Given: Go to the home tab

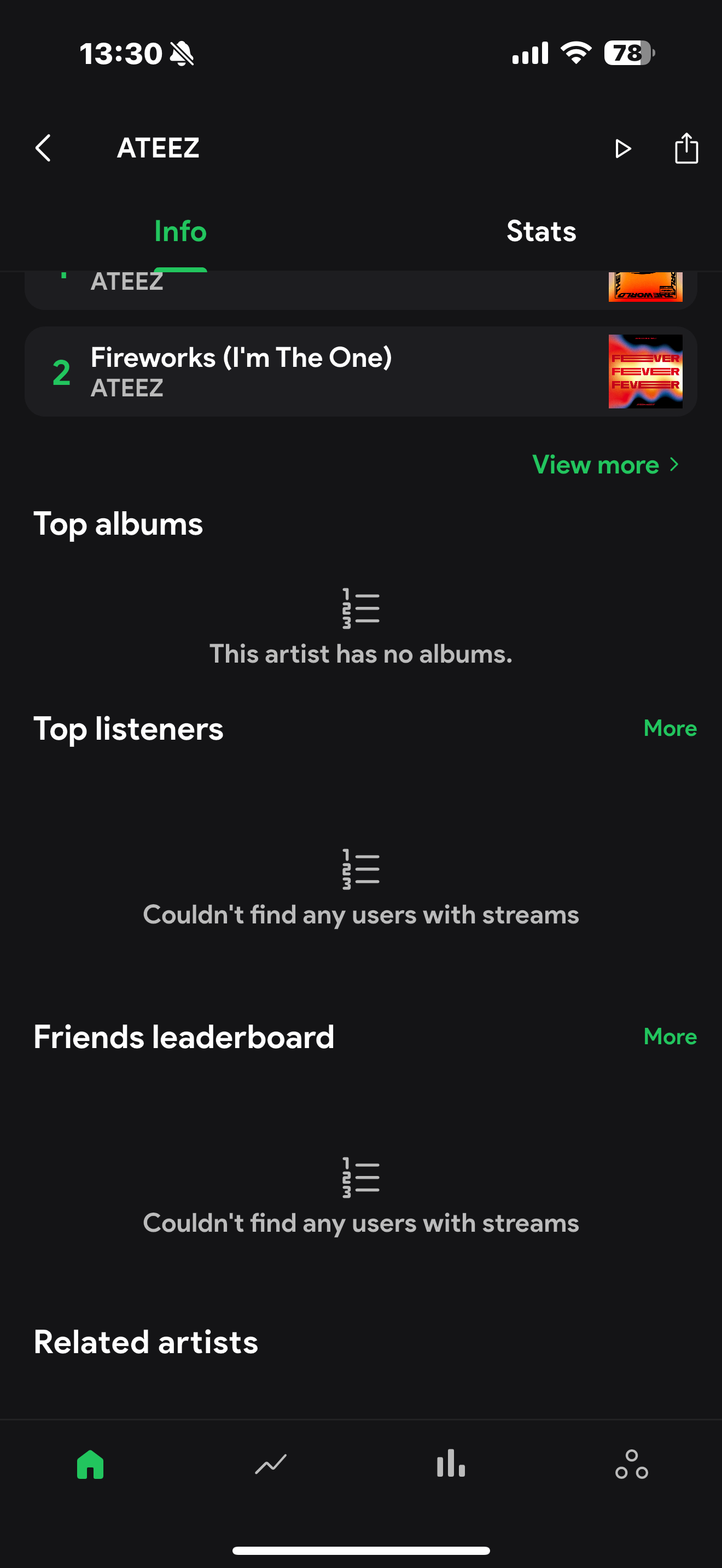Looking at the screenshot, I should tap(90, 1464).
